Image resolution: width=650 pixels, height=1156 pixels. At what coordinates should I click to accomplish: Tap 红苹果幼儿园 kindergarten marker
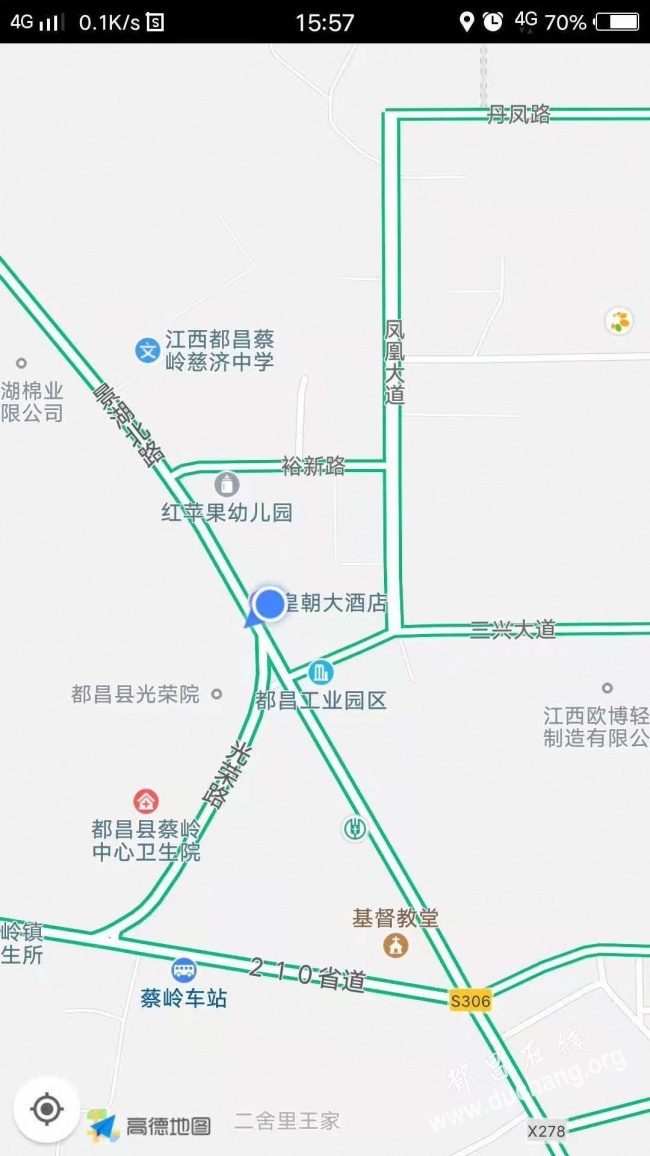[227, 485]
